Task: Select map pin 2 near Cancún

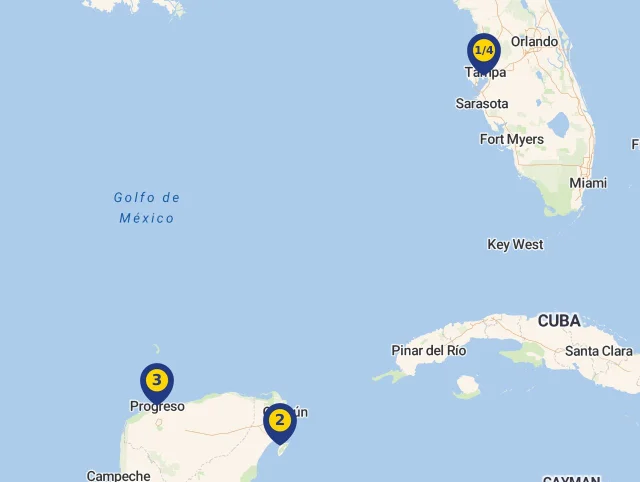Action: coord(280,420)
